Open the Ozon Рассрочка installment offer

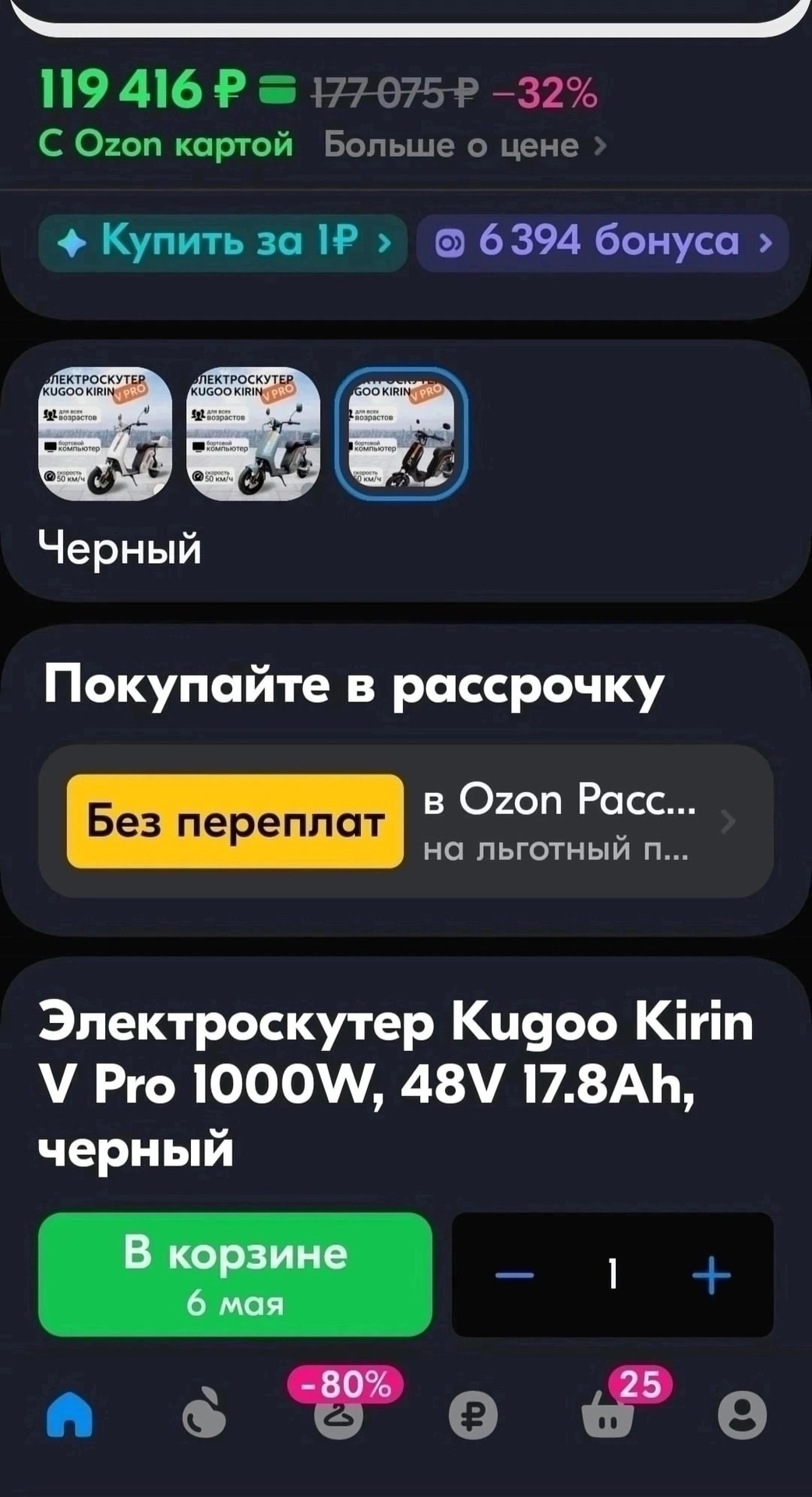(x=405, y=821)
